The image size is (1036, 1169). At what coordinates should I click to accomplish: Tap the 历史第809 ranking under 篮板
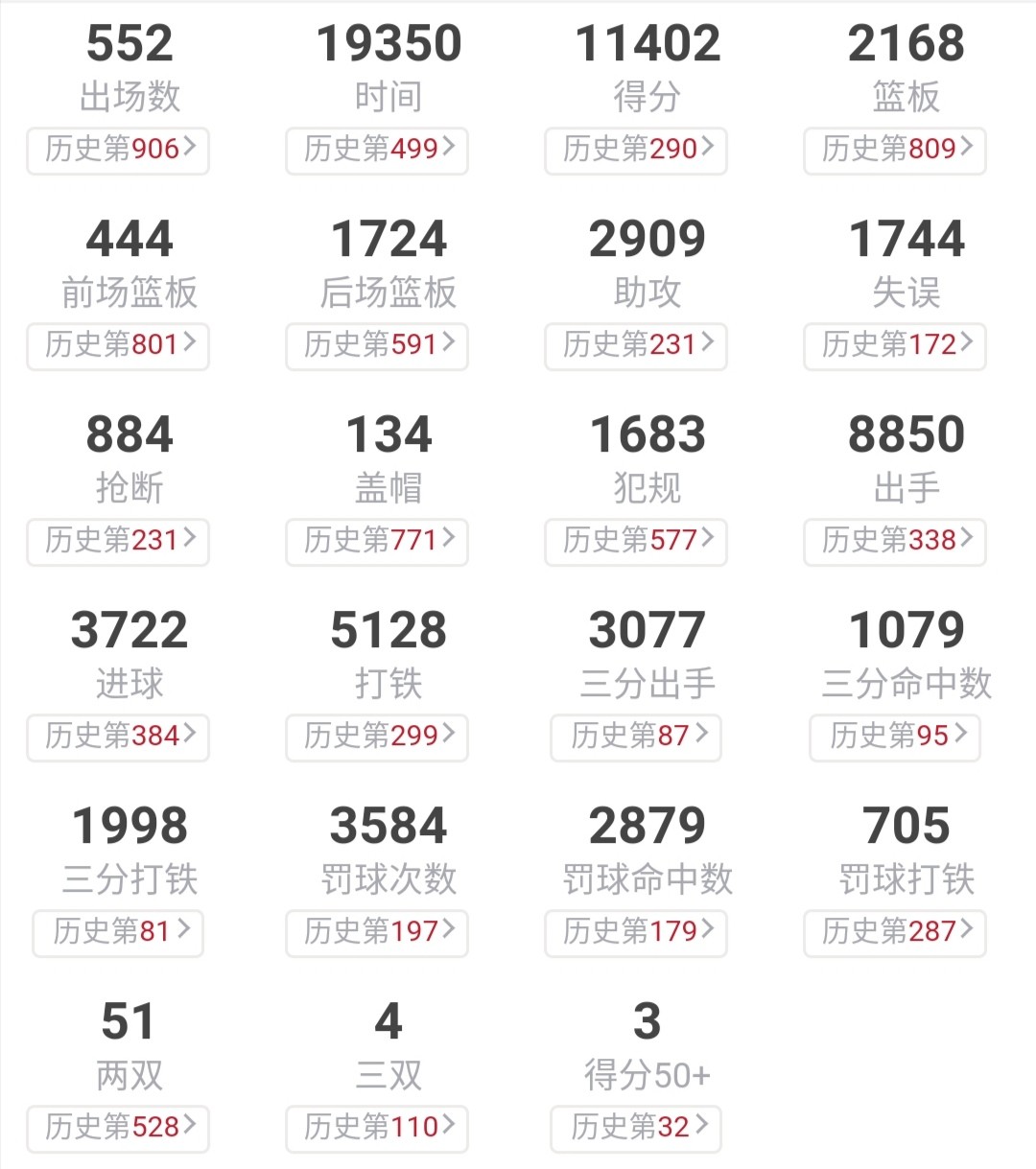click(895, 150)
